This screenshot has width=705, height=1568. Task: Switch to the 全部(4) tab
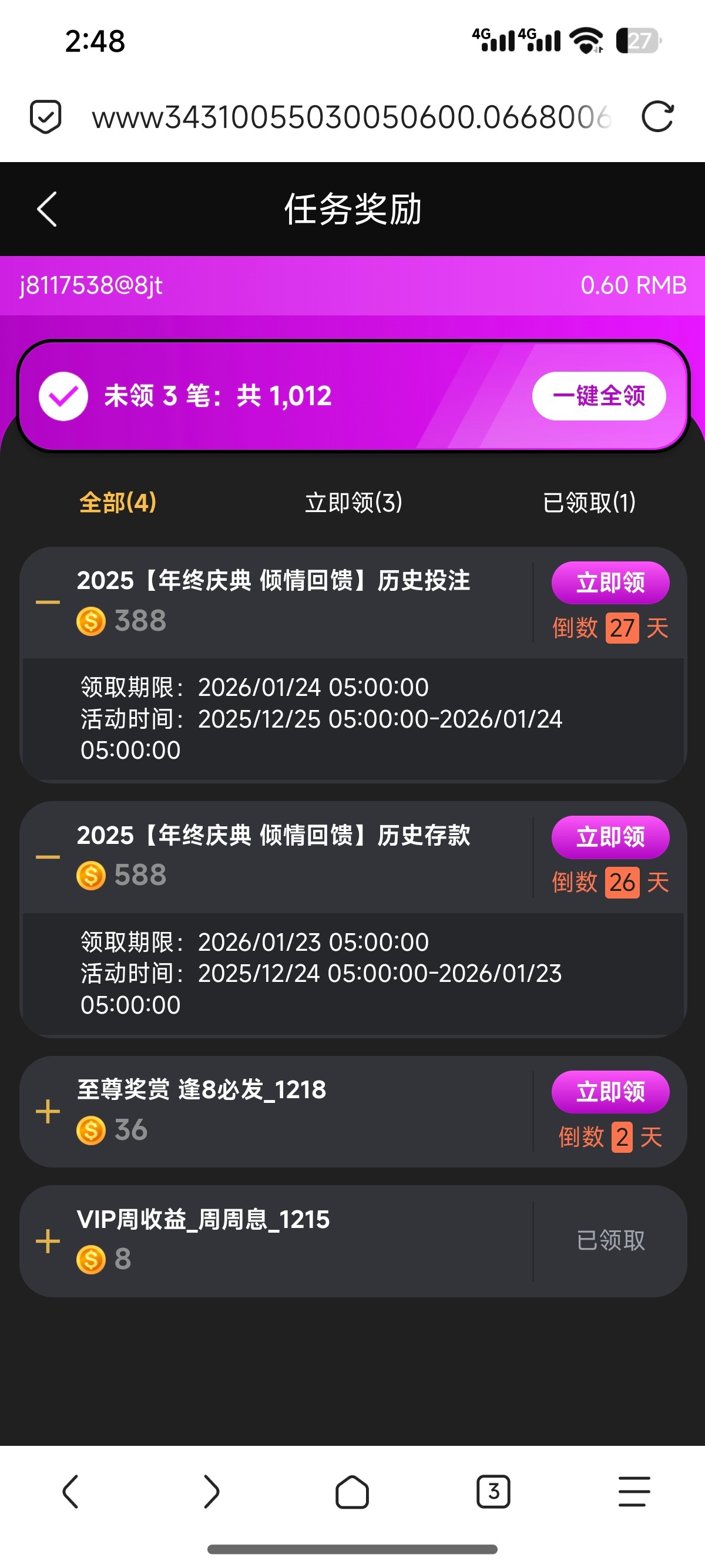pos(118,503)
